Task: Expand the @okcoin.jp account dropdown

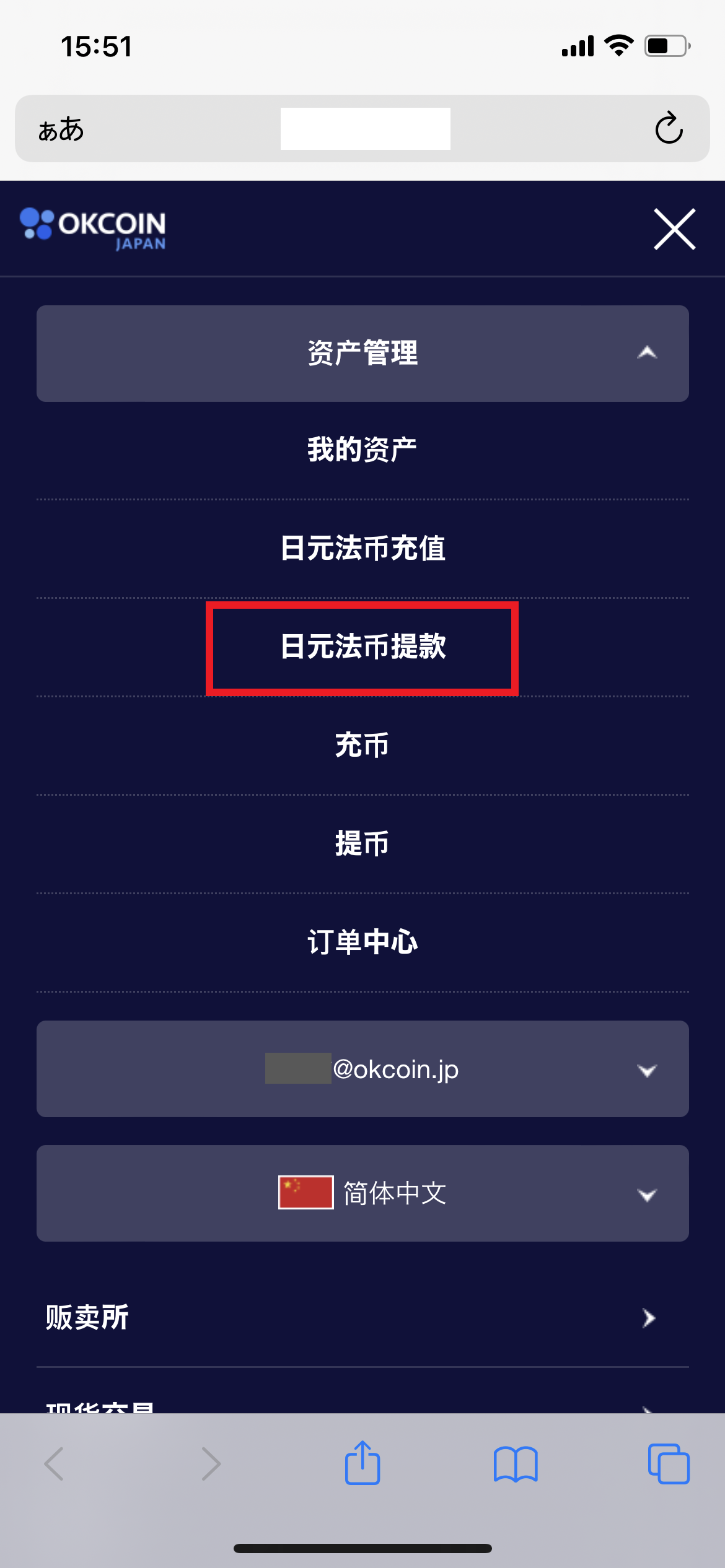Action: (362, 1069)
